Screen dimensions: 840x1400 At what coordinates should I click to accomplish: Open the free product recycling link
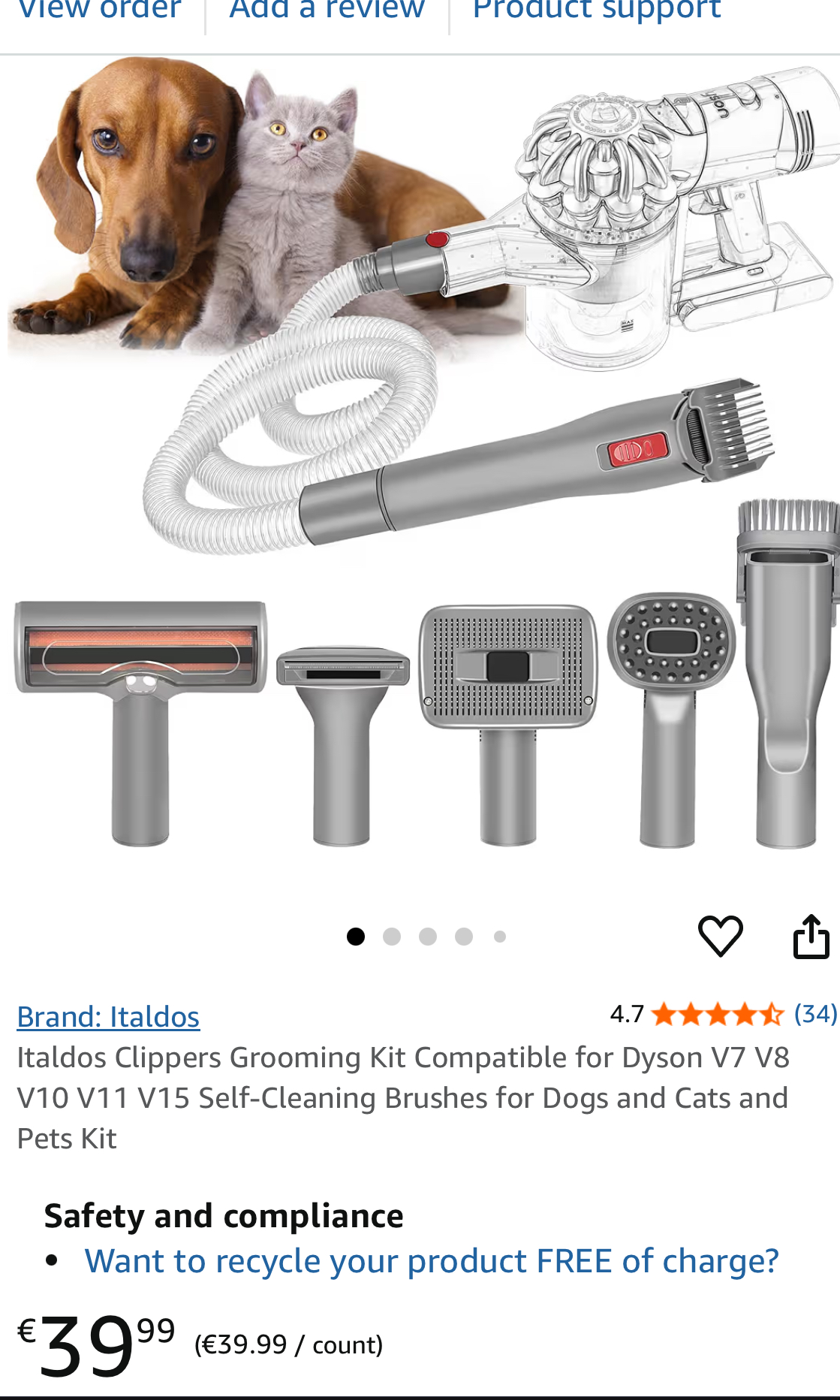[432, 1261]
